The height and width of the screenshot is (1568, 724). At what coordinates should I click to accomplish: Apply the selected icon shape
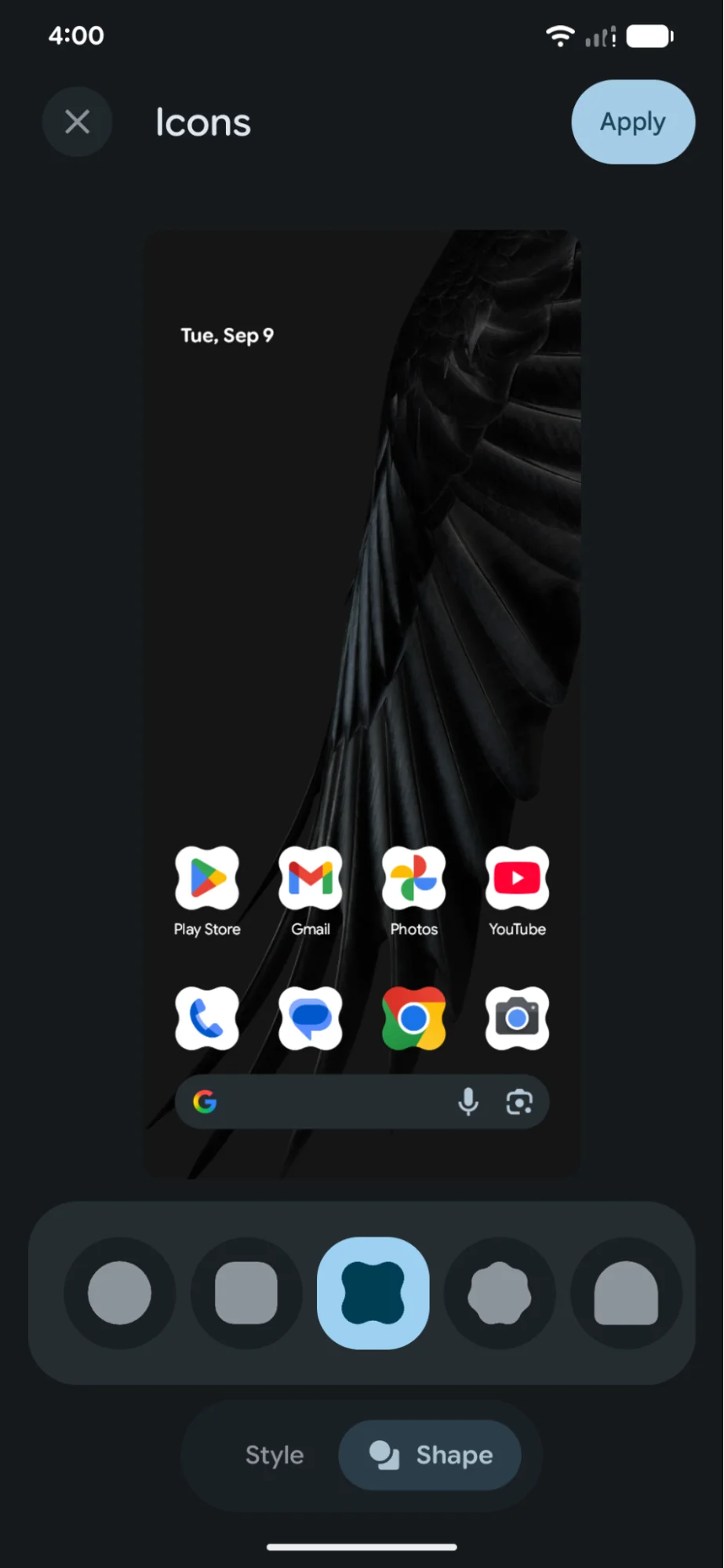click(x=632, y=122)
